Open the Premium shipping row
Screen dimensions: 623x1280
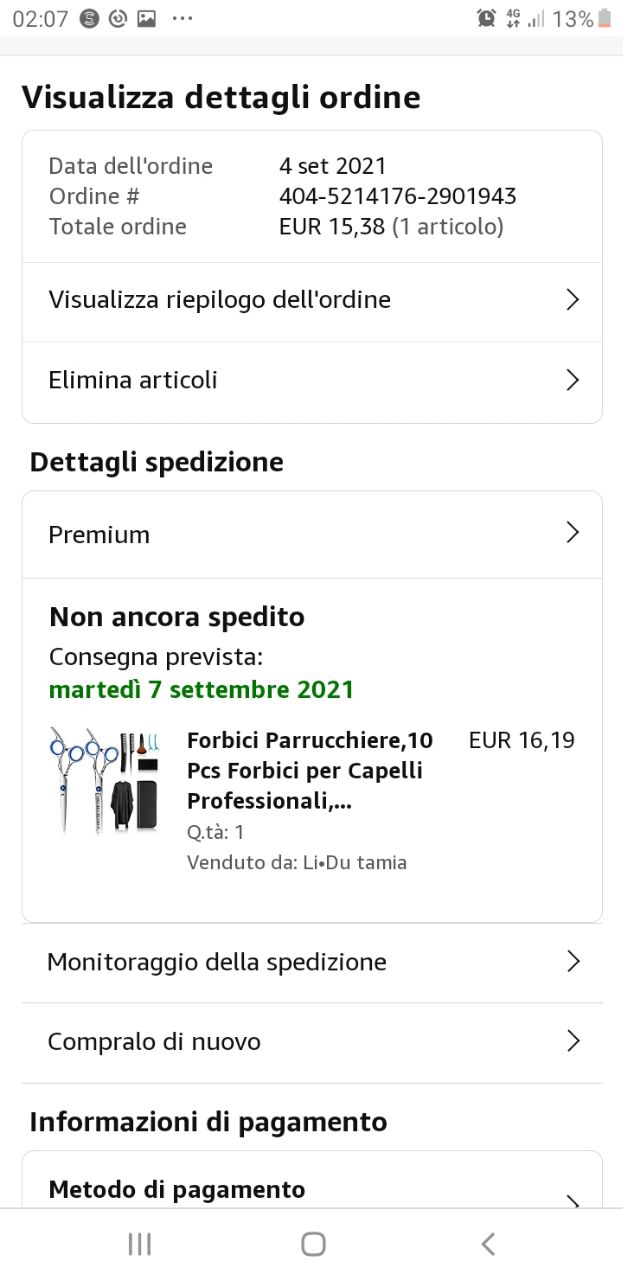click(x=311, y=534)
